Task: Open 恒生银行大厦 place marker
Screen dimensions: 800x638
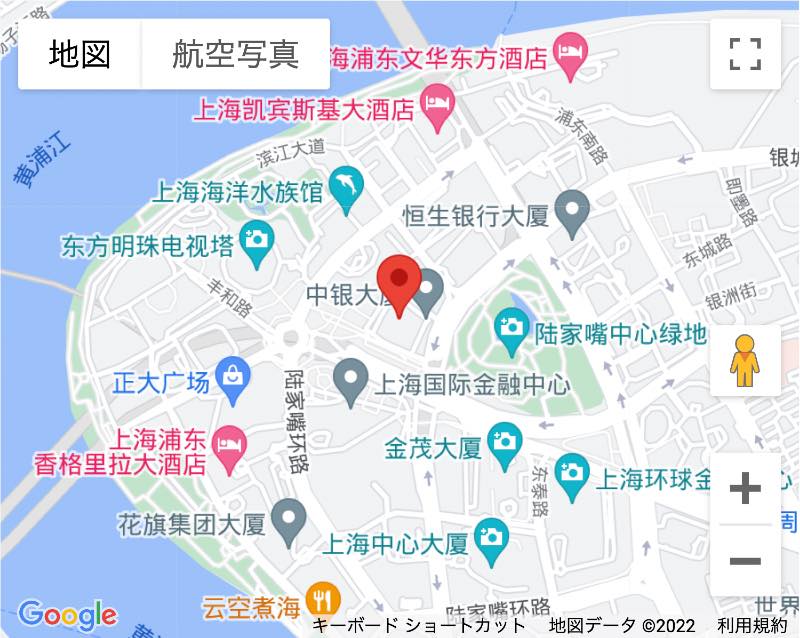Action: 572,215
